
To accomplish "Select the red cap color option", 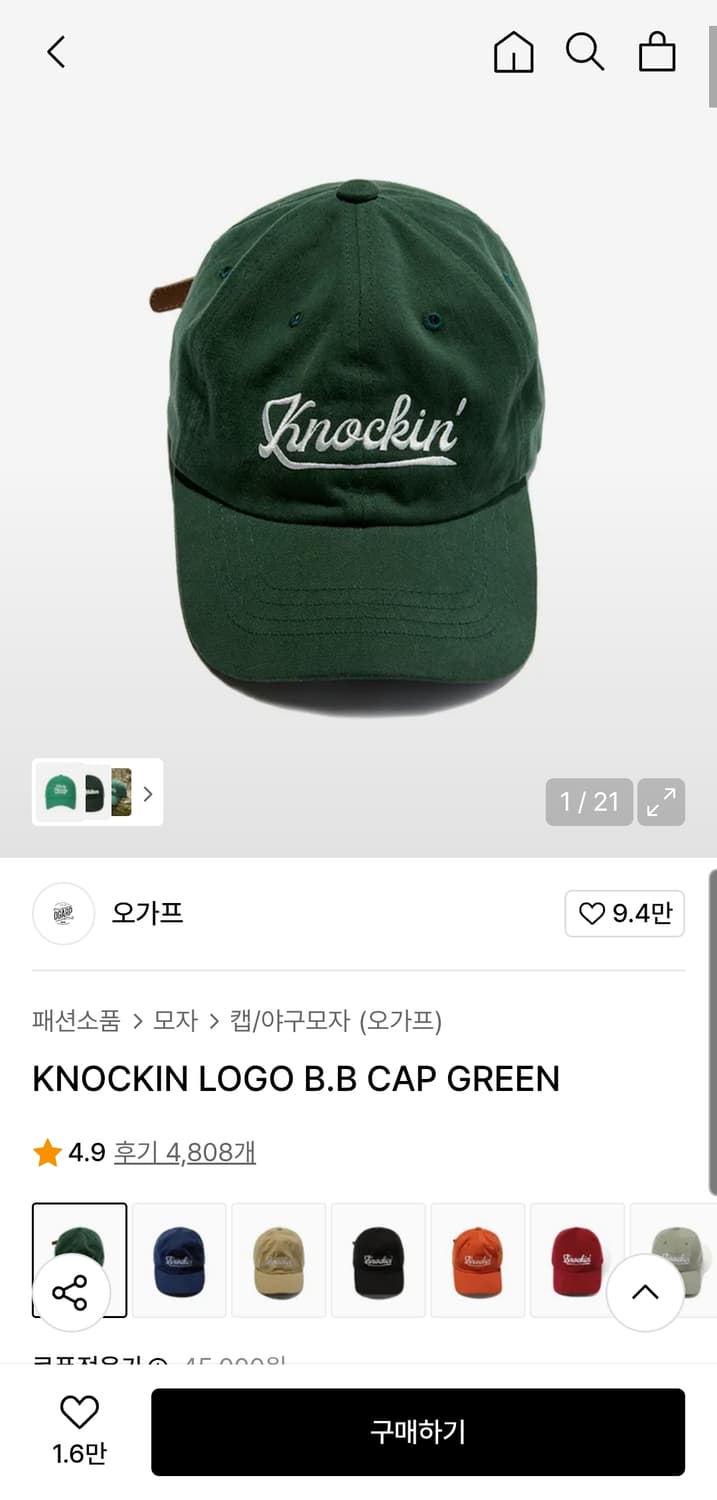I will 577,1260.
